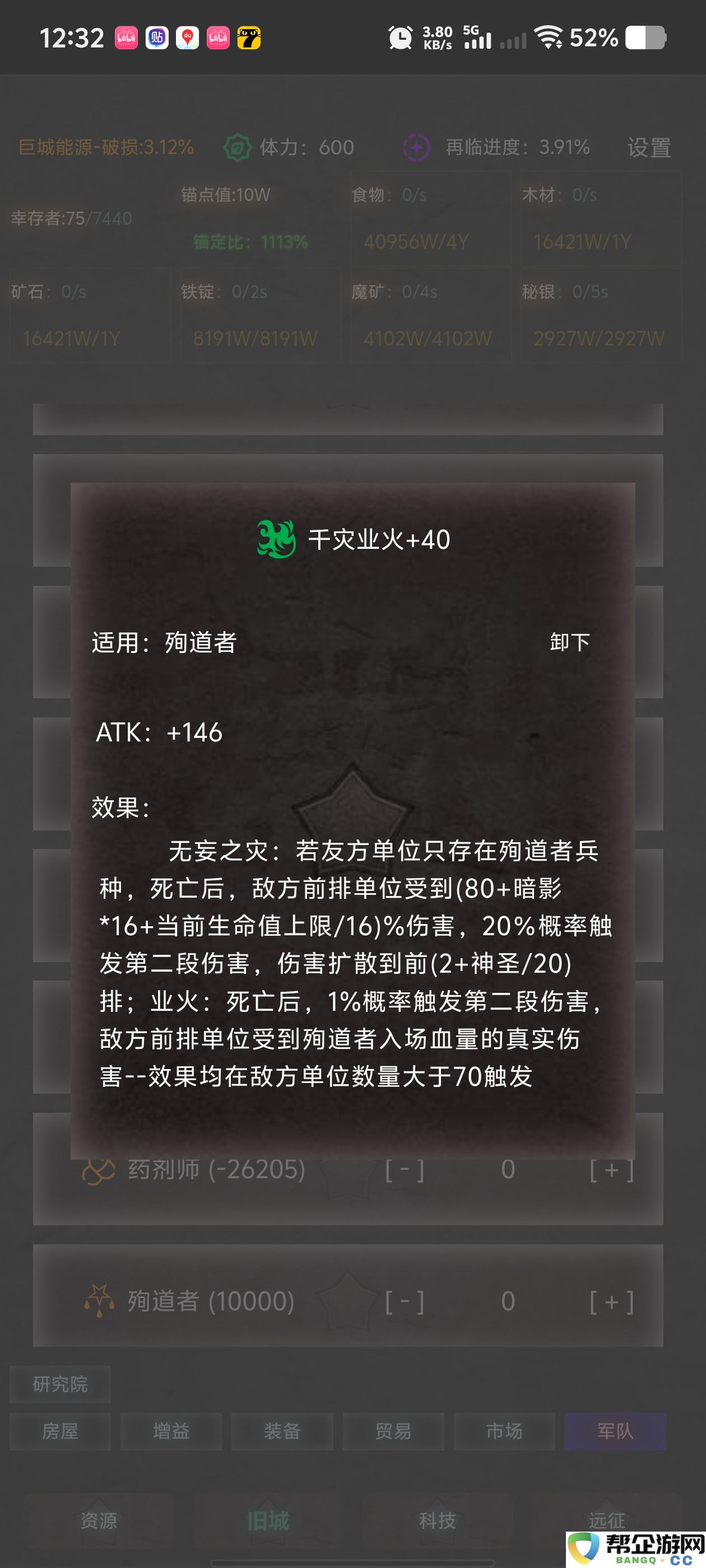Switch to the 市场 tab
Screen dimensions: 706x1568
pyautogui.click(x=504, y=1430)
